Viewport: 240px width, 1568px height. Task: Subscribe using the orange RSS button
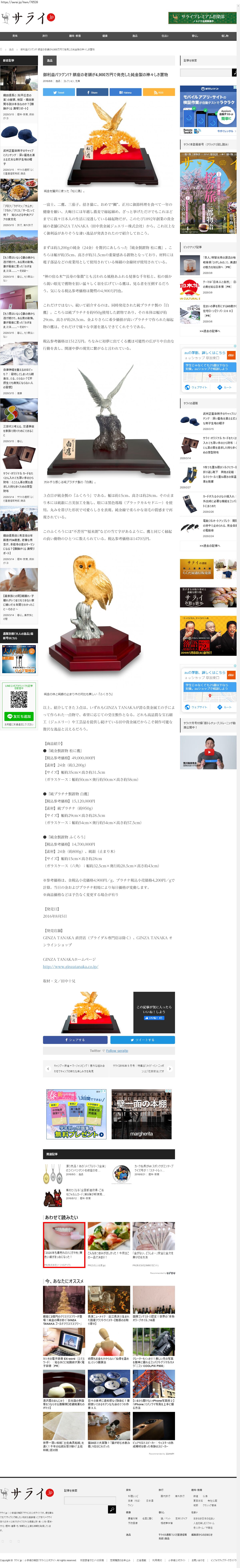click(x=158, y=93)
